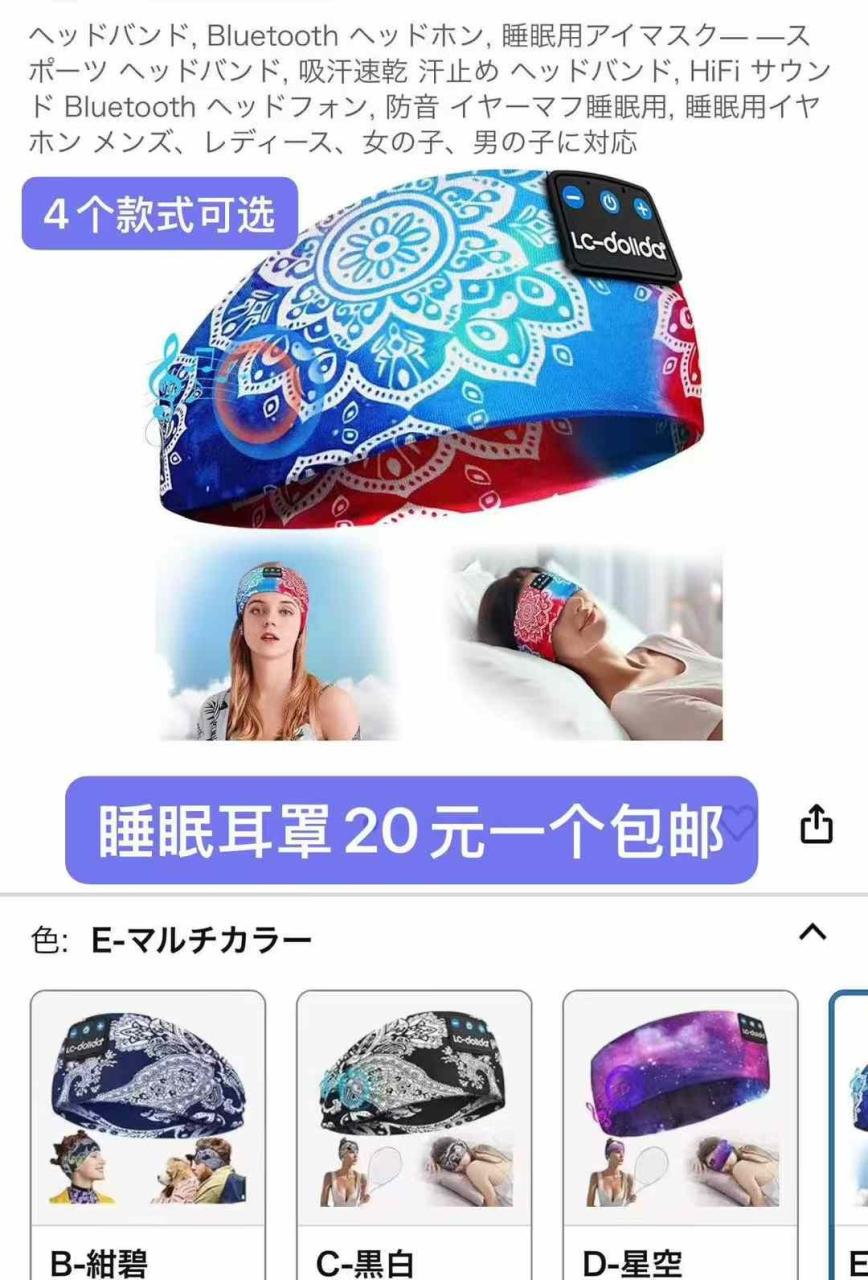Tap the glowing speaker ring on the headband image
The height and width of the screenshot is (1280, 868).
(250, 390)
